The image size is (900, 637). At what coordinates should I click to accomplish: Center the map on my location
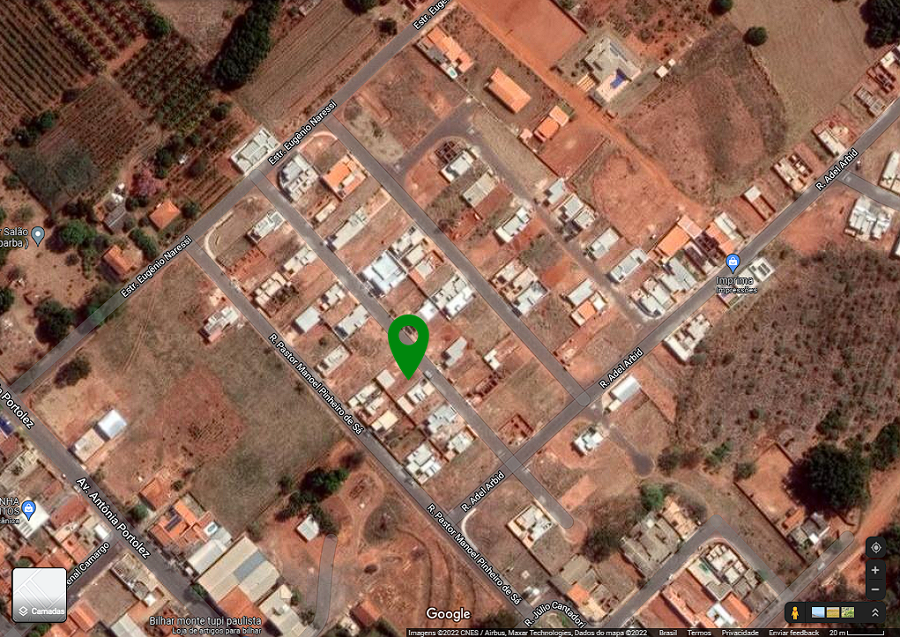point(876,547)
